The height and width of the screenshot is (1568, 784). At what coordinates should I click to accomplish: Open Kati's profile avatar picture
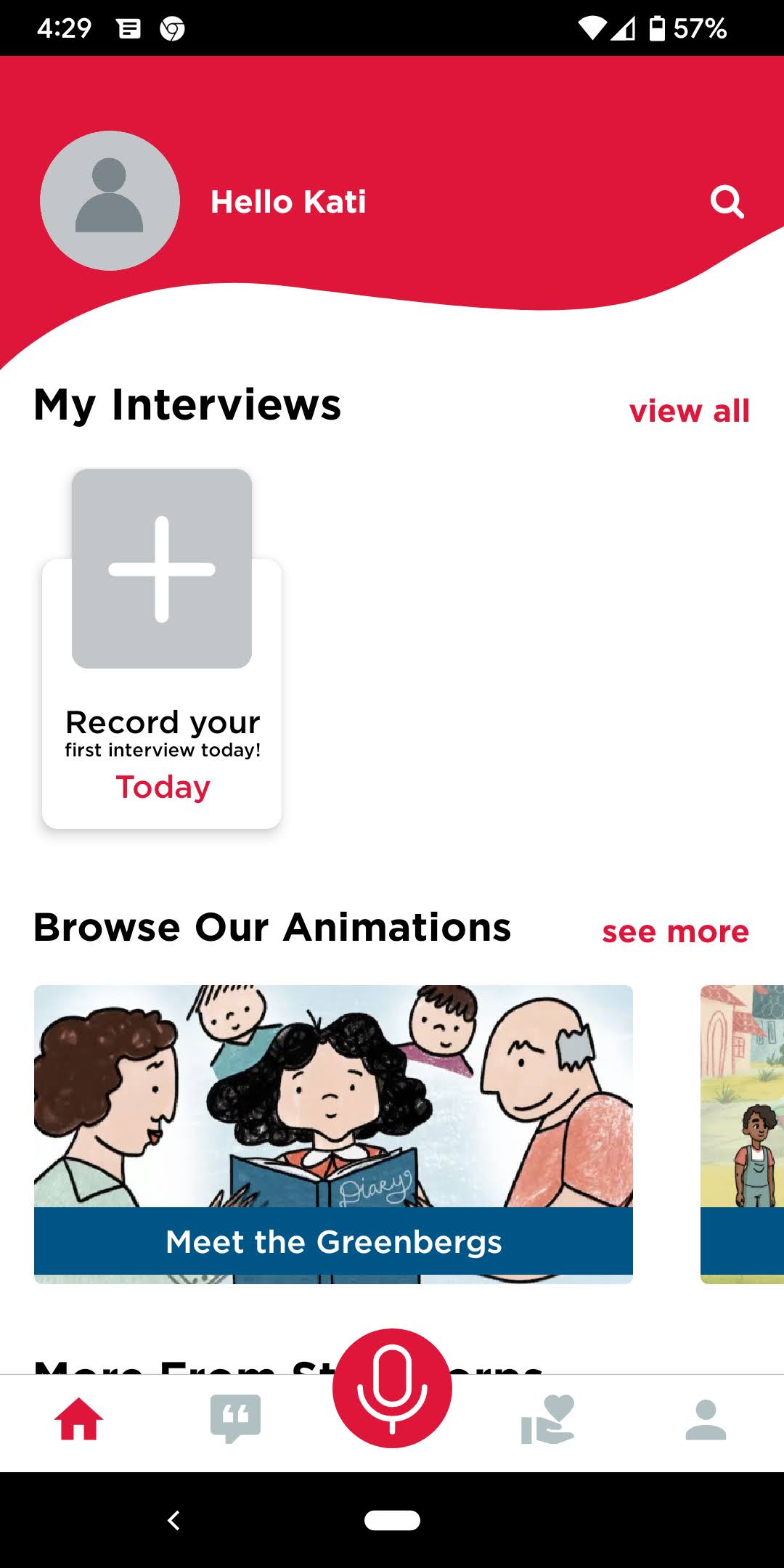pos(110,200)
